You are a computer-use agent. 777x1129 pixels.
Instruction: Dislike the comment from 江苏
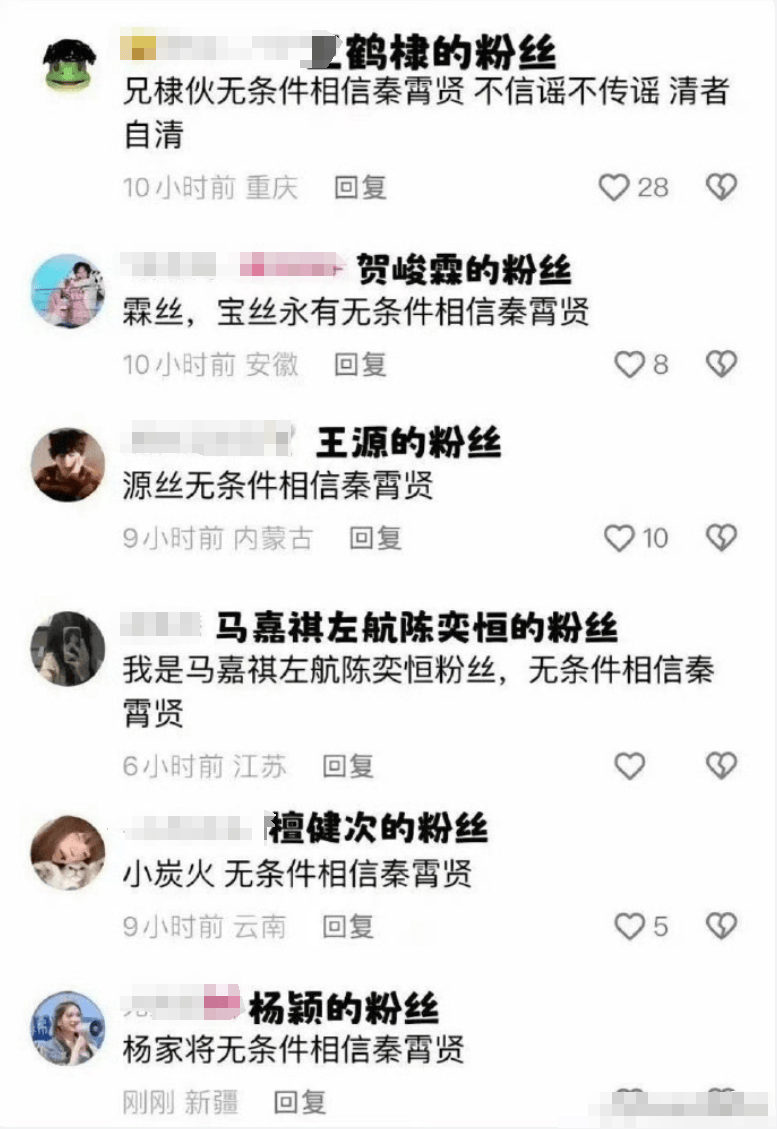(x=721, y=767)
